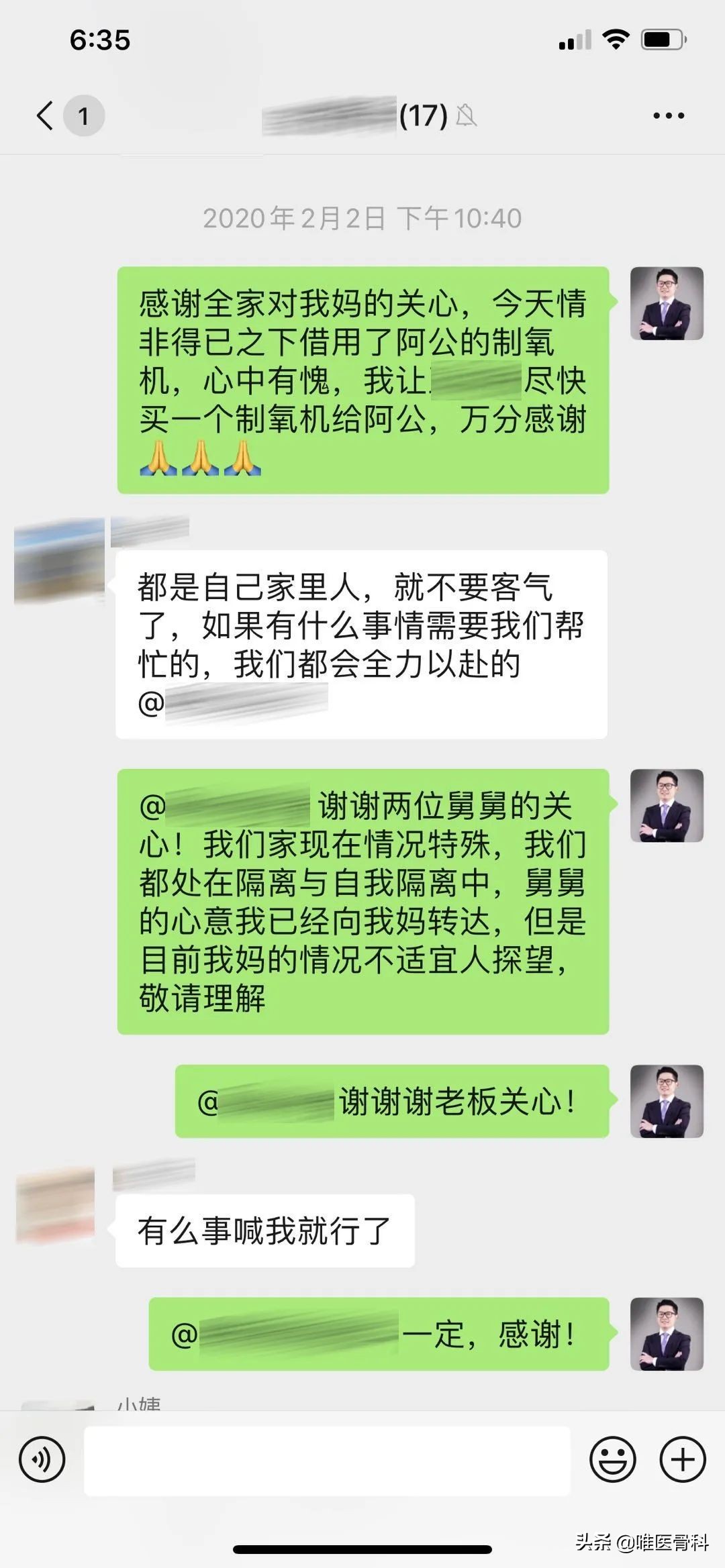Tap the Wi-Fi indicator in status bar

[x=615, y=39]
